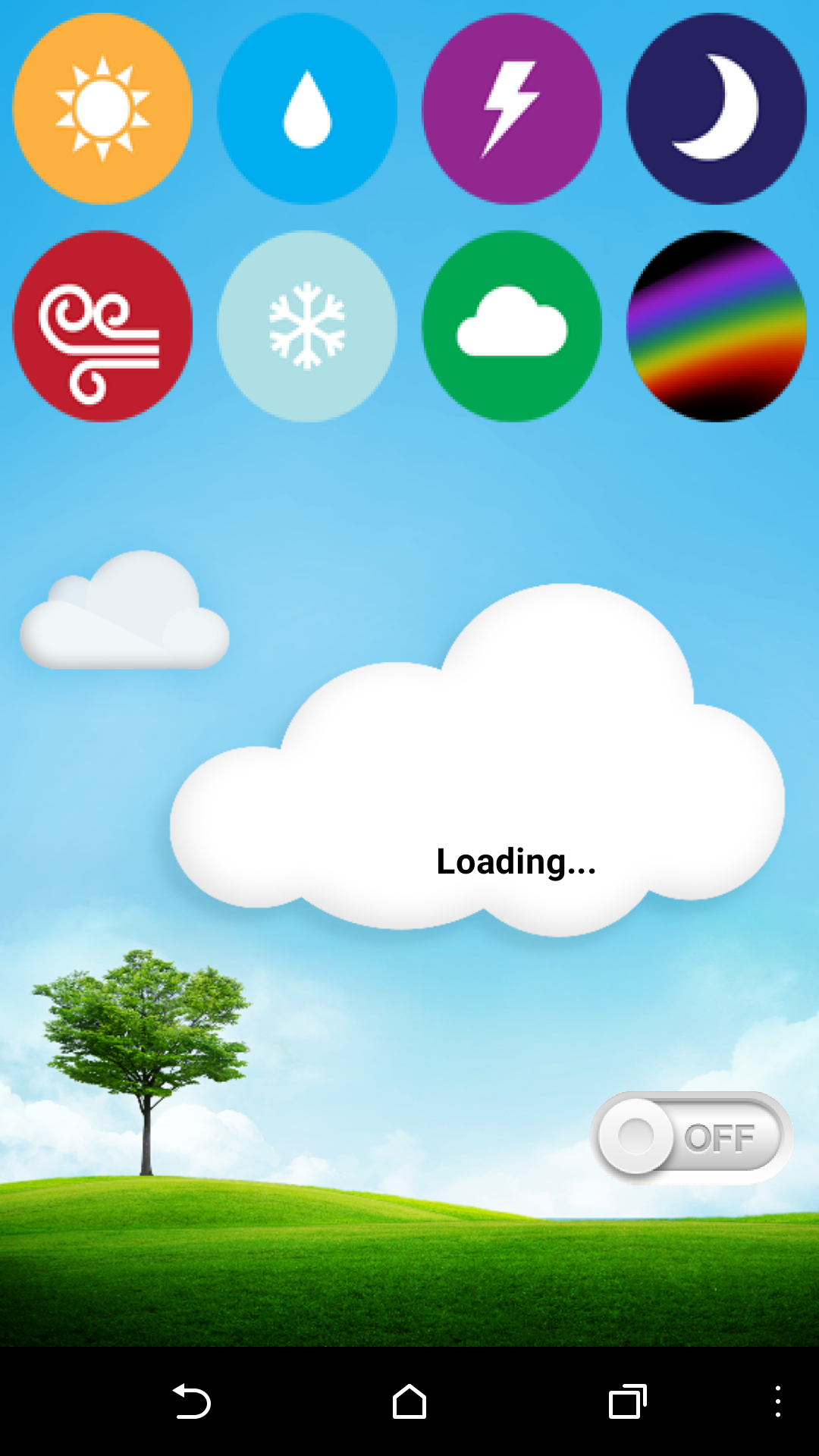Tap the red wind icon
This screenshot has width=819, height=1456.
coord(102,326)
